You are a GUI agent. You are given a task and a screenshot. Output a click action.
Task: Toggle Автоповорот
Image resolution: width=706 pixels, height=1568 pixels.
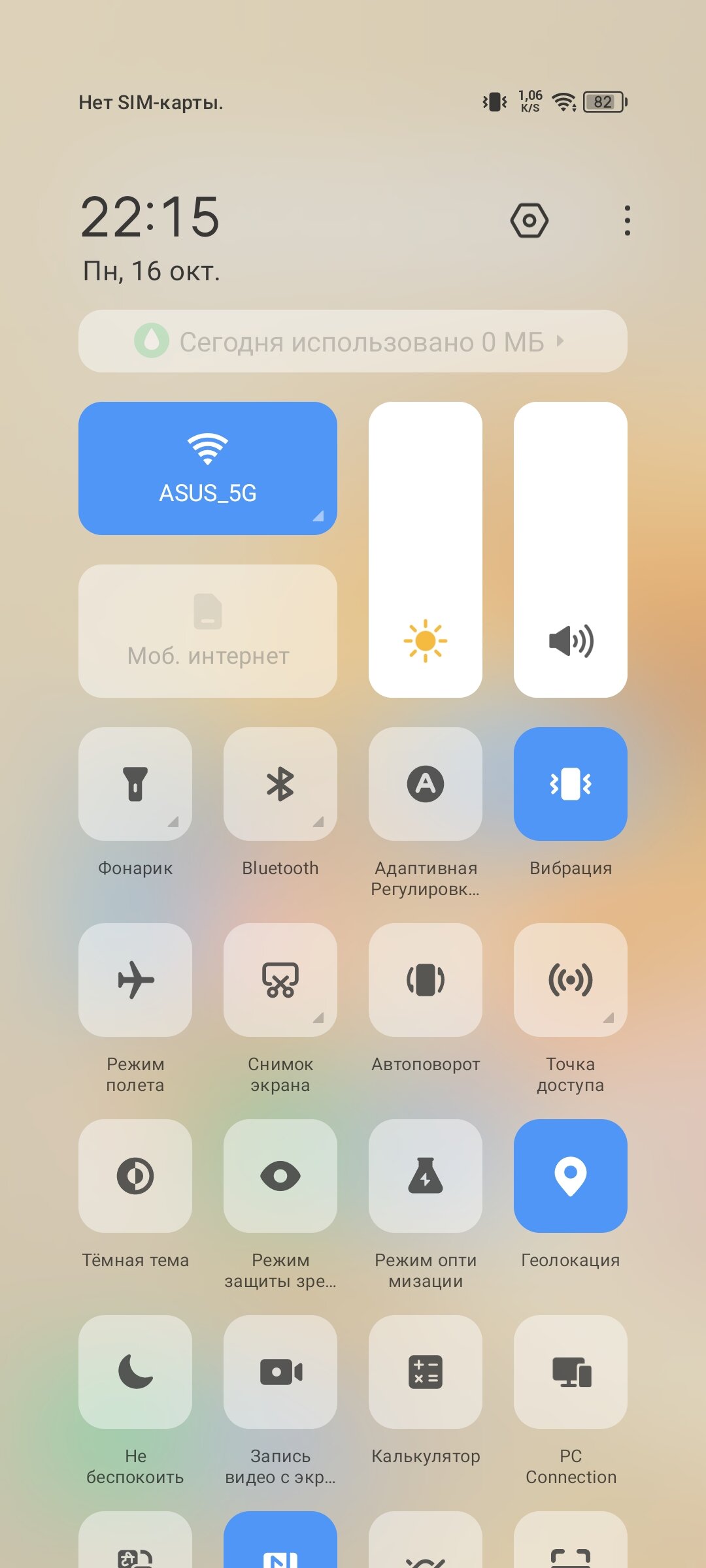pyautogui.click(x=426, y=980)
